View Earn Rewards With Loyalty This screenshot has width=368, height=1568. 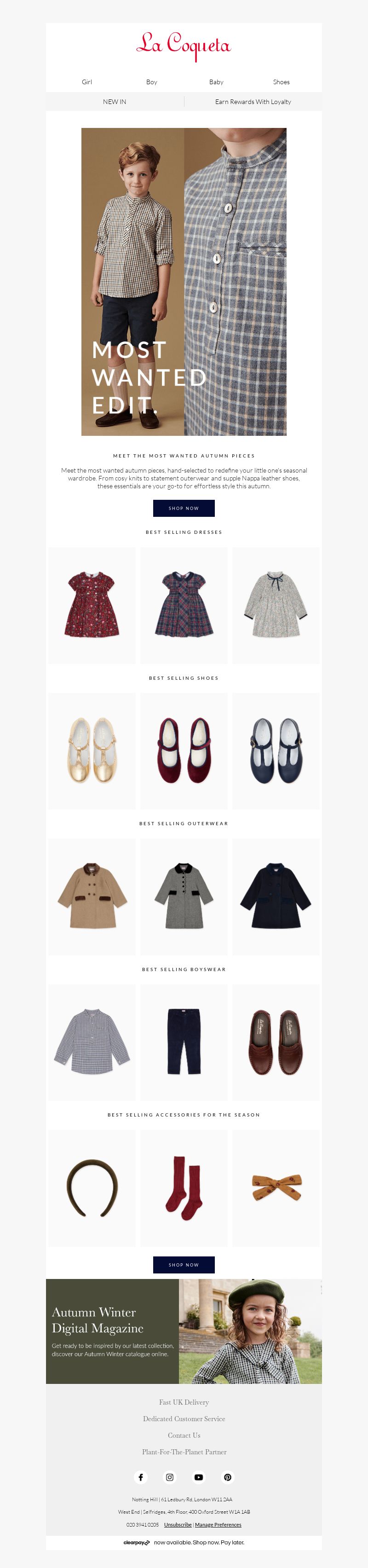[x=253, y=102]
